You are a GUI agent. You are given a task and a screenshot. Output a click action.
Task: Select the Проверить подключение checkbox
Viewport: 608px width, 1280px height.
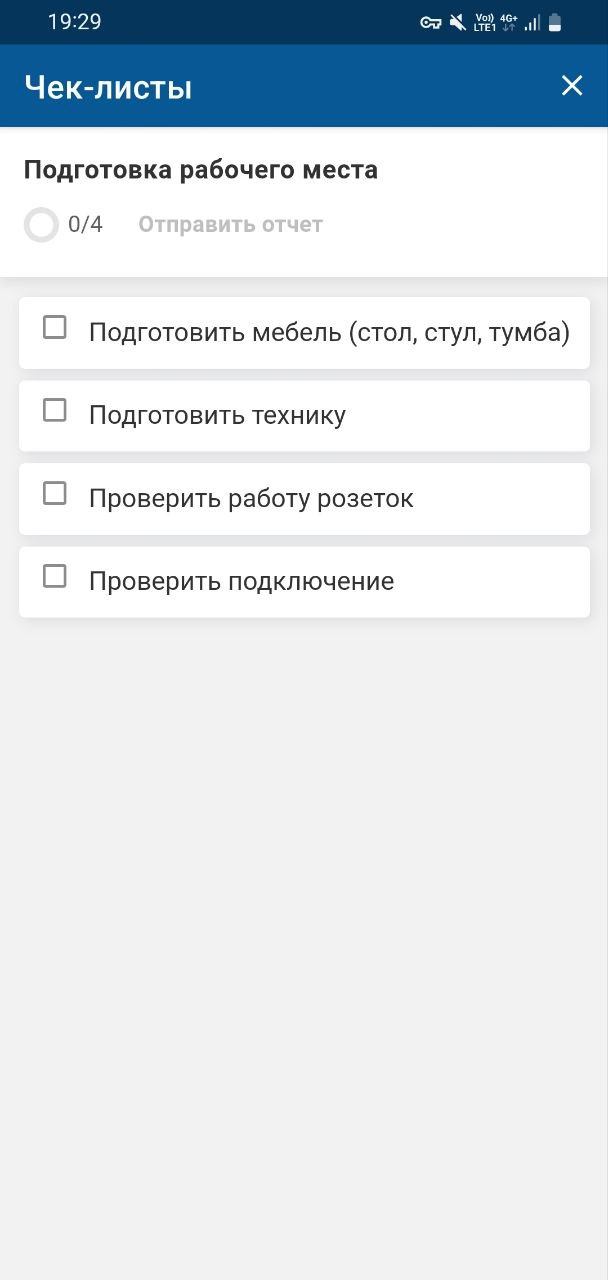tap(55, 577)
